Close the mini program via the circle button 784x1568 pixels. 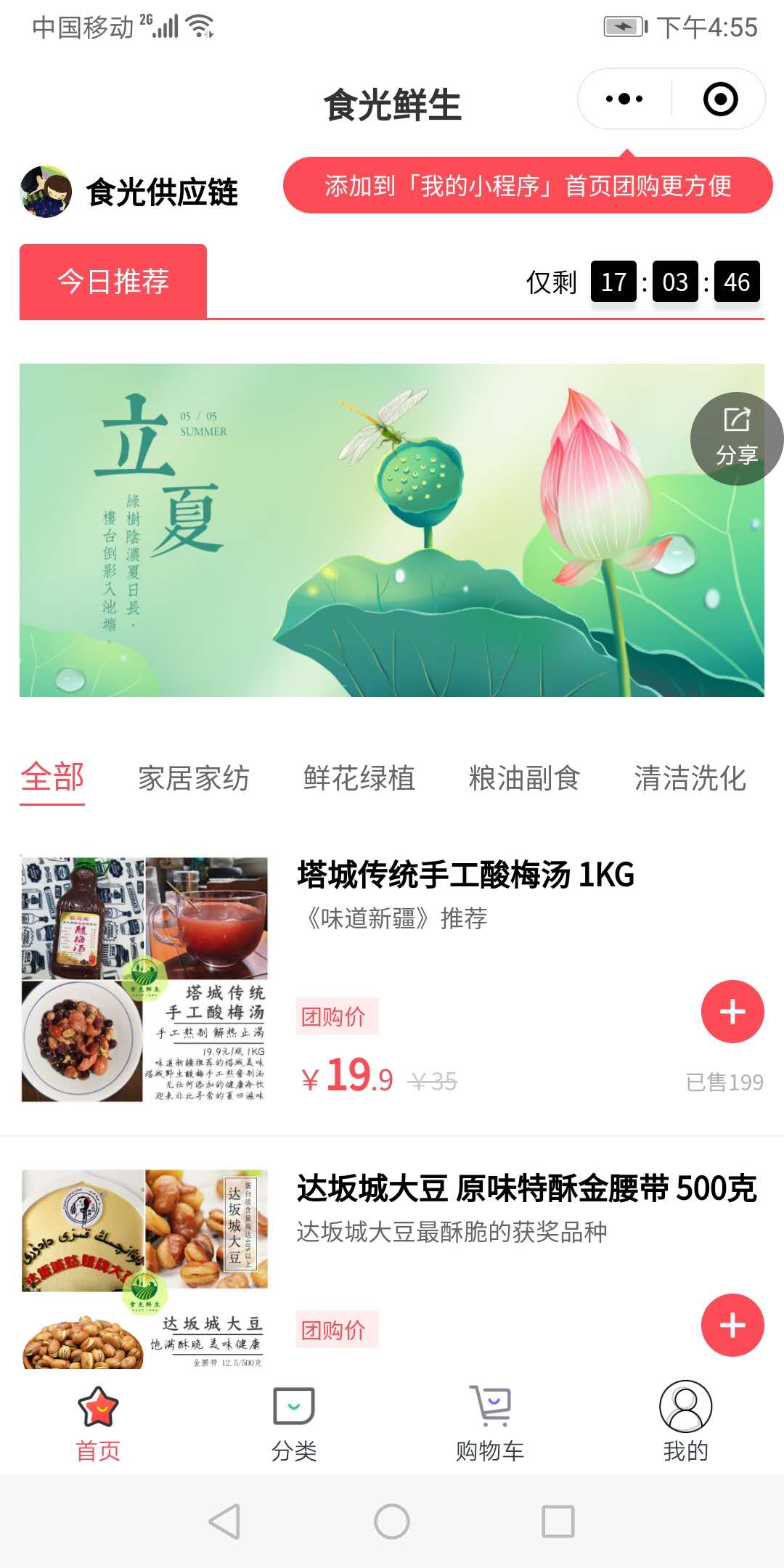point(720,99)
